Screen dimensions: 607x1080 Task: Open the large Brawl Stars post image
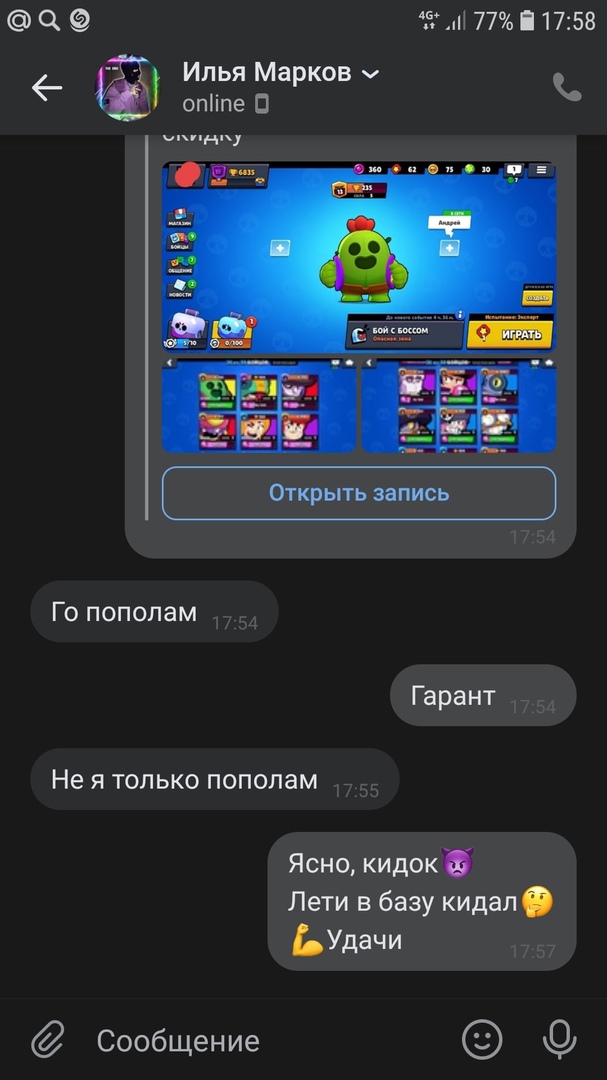(359, 258)
